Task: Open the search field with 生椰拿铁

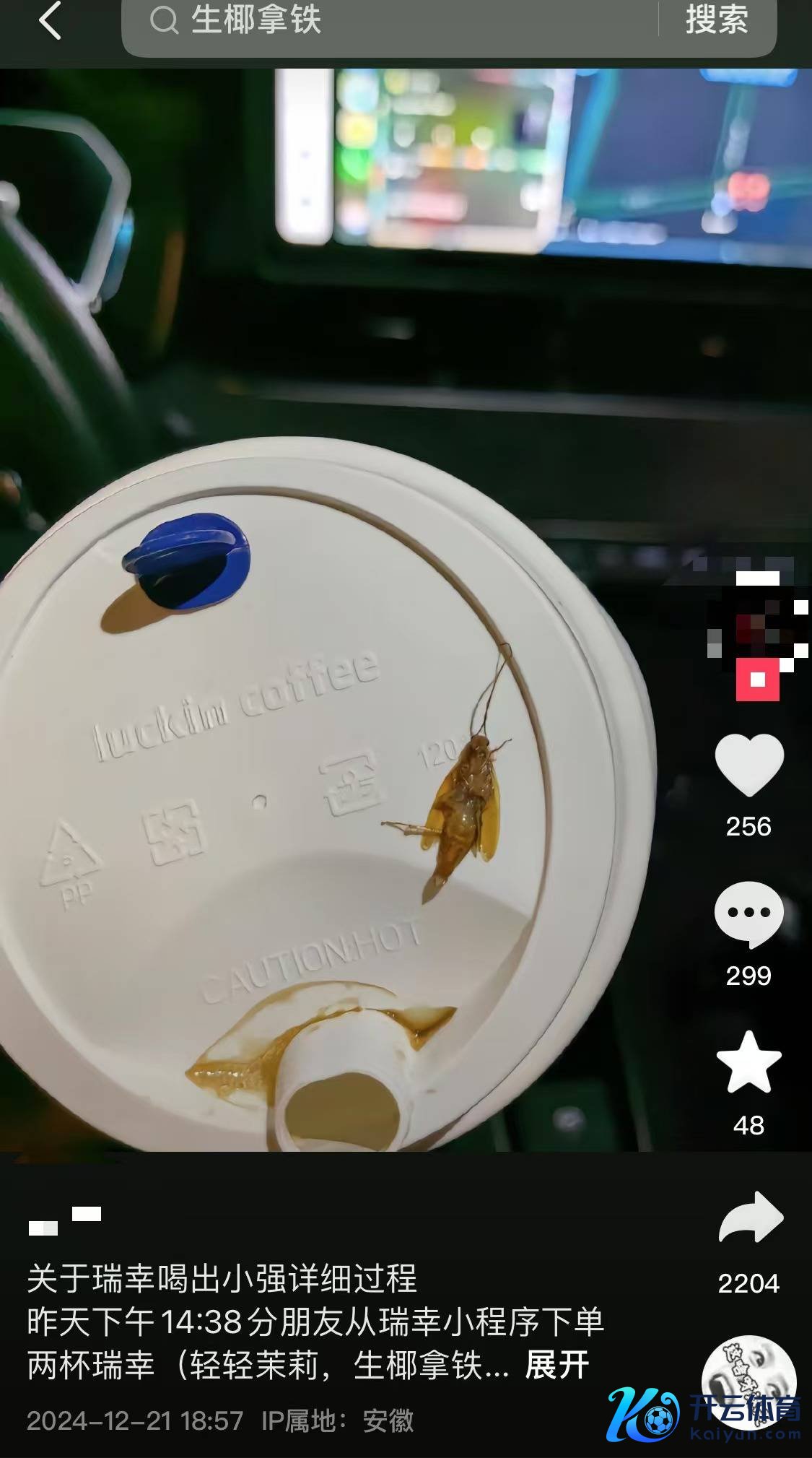Action: (390, 20)
